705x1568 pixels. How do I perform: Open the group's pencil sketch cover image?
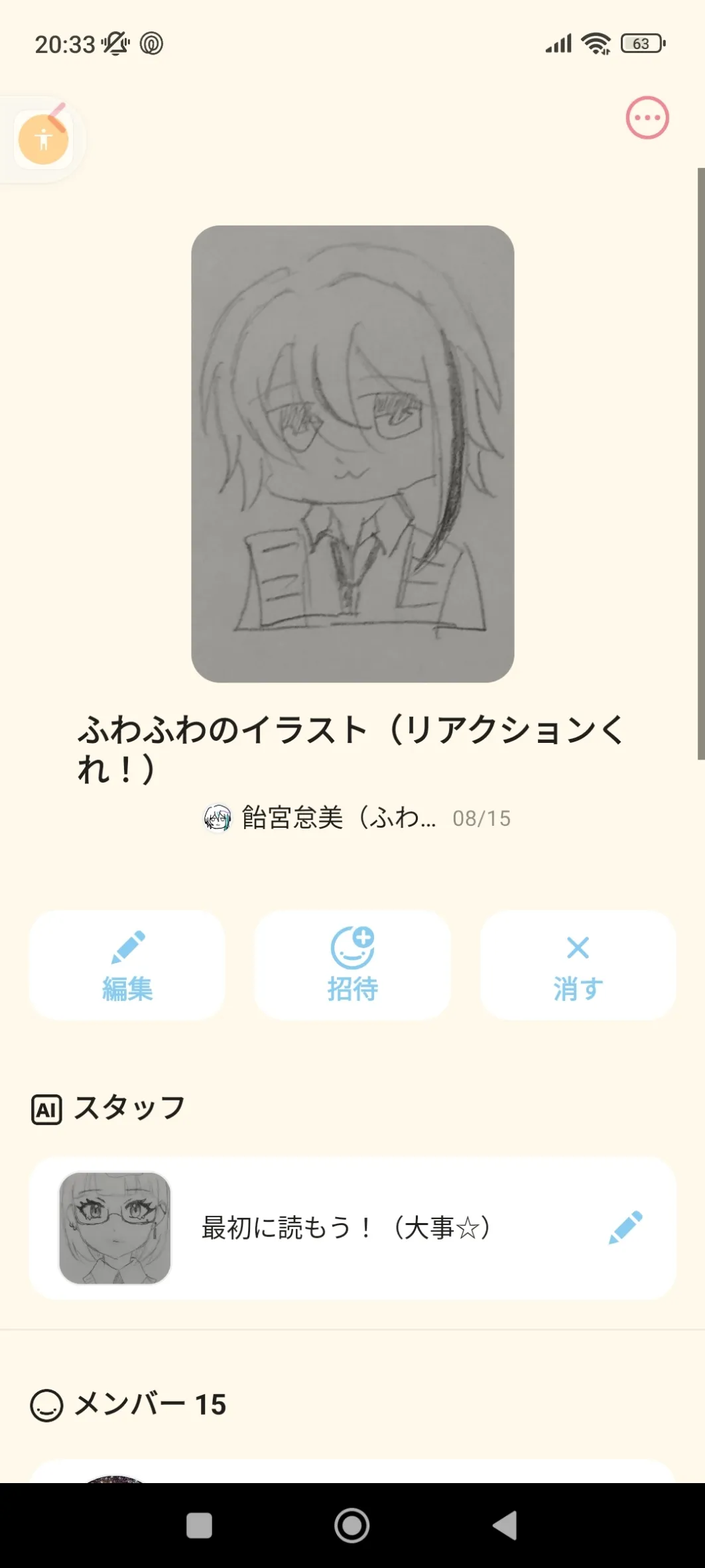pos(352,454)
